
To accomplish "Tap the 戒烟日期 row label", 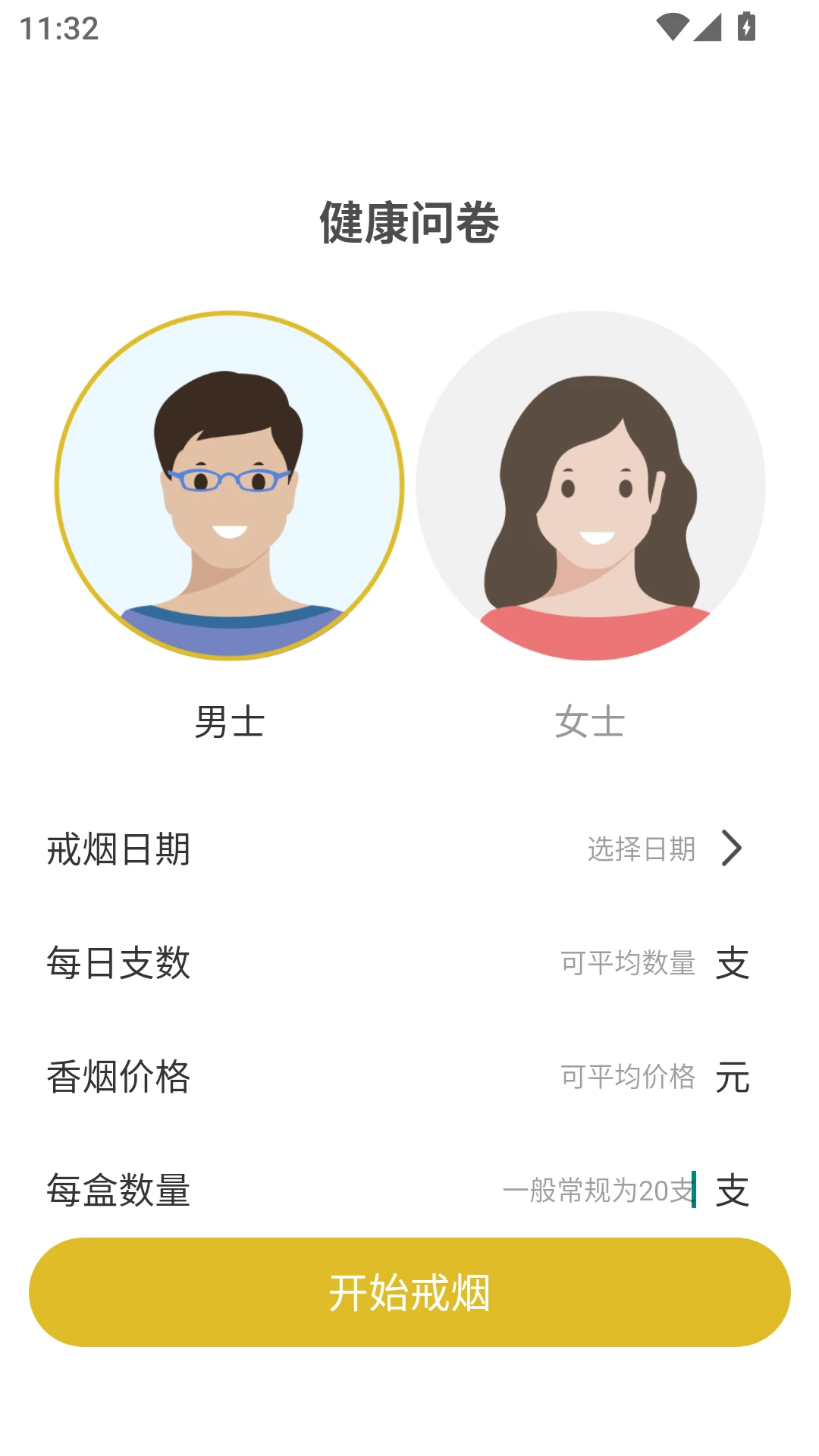I will coord(117,851).
